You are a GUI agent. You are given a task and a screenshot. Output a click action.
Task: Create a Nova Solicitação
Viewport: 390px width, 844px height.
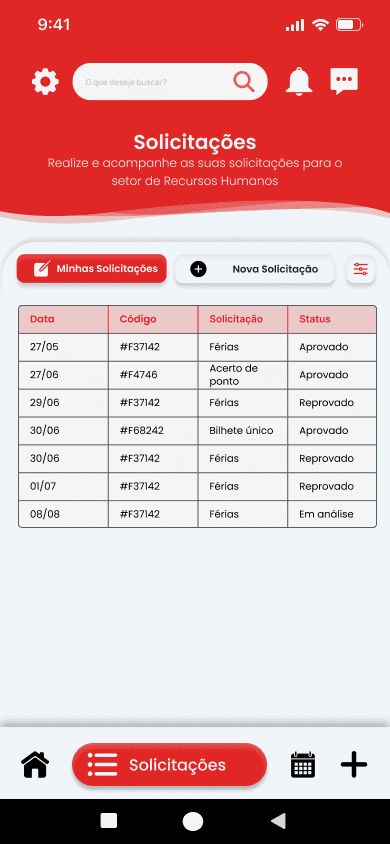(255, 269)
